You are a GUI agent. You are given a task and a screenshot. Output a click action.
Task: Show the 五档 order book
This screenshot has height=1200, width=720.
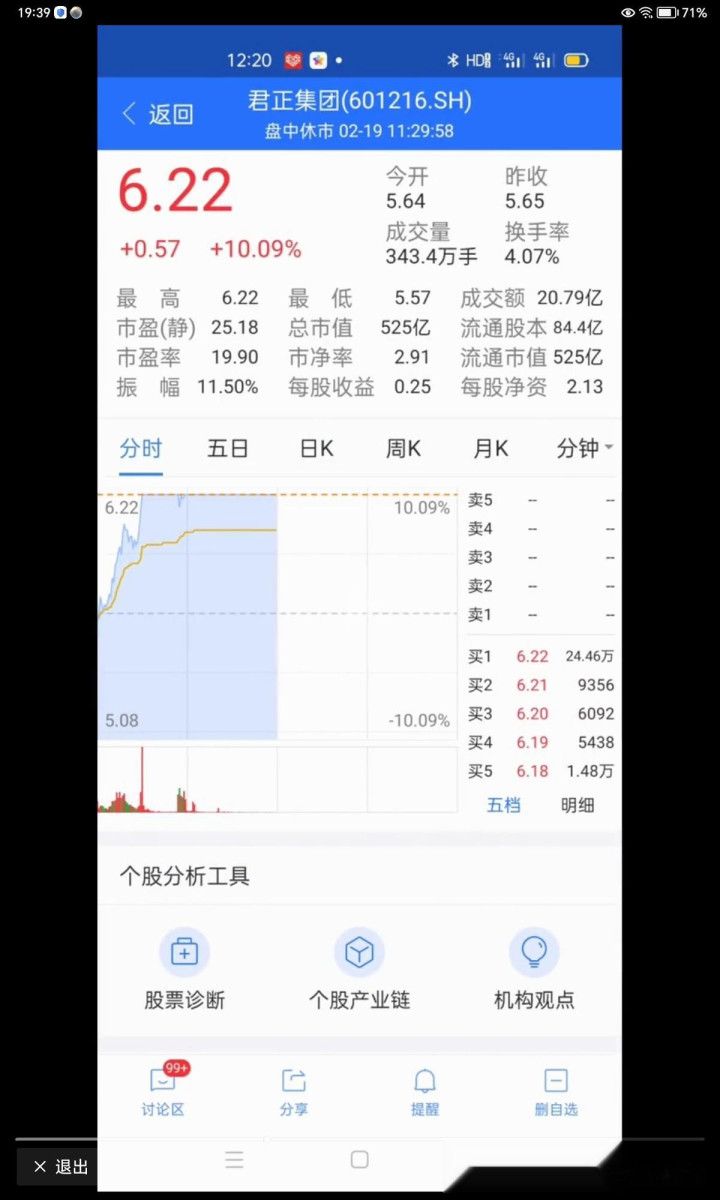[x=504, y=805]
